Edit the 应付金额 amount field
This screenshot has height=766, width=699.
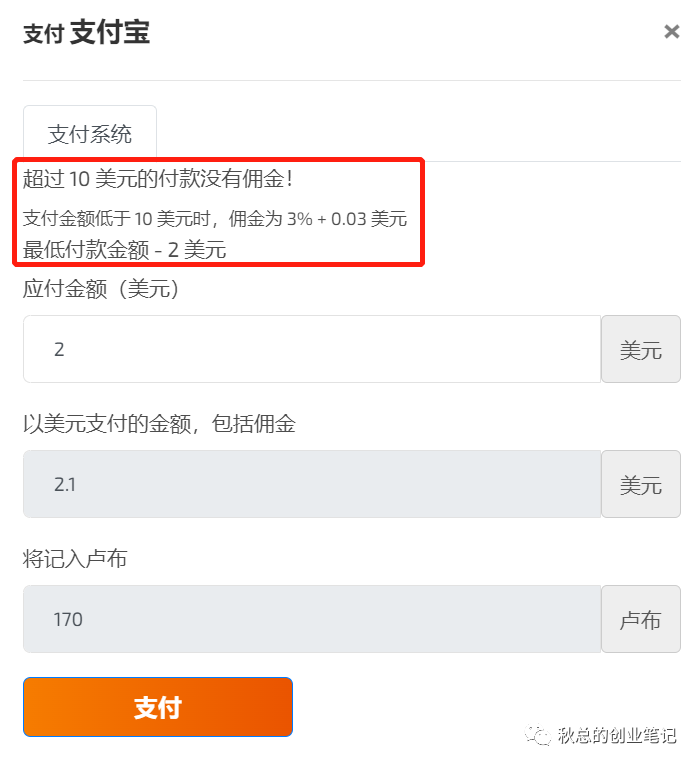(311, 349)
